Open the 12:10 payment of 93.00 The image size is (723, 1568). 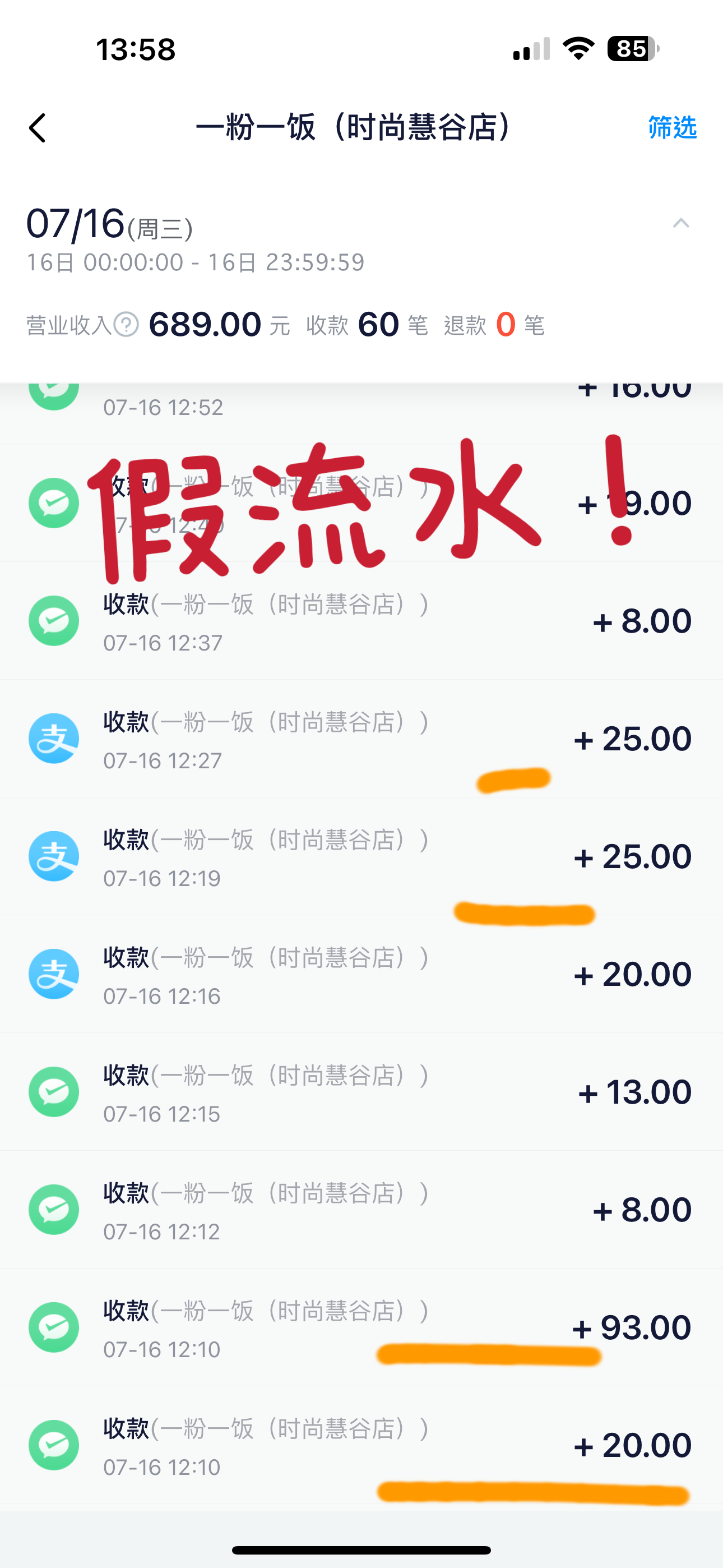pos(361,1327)
